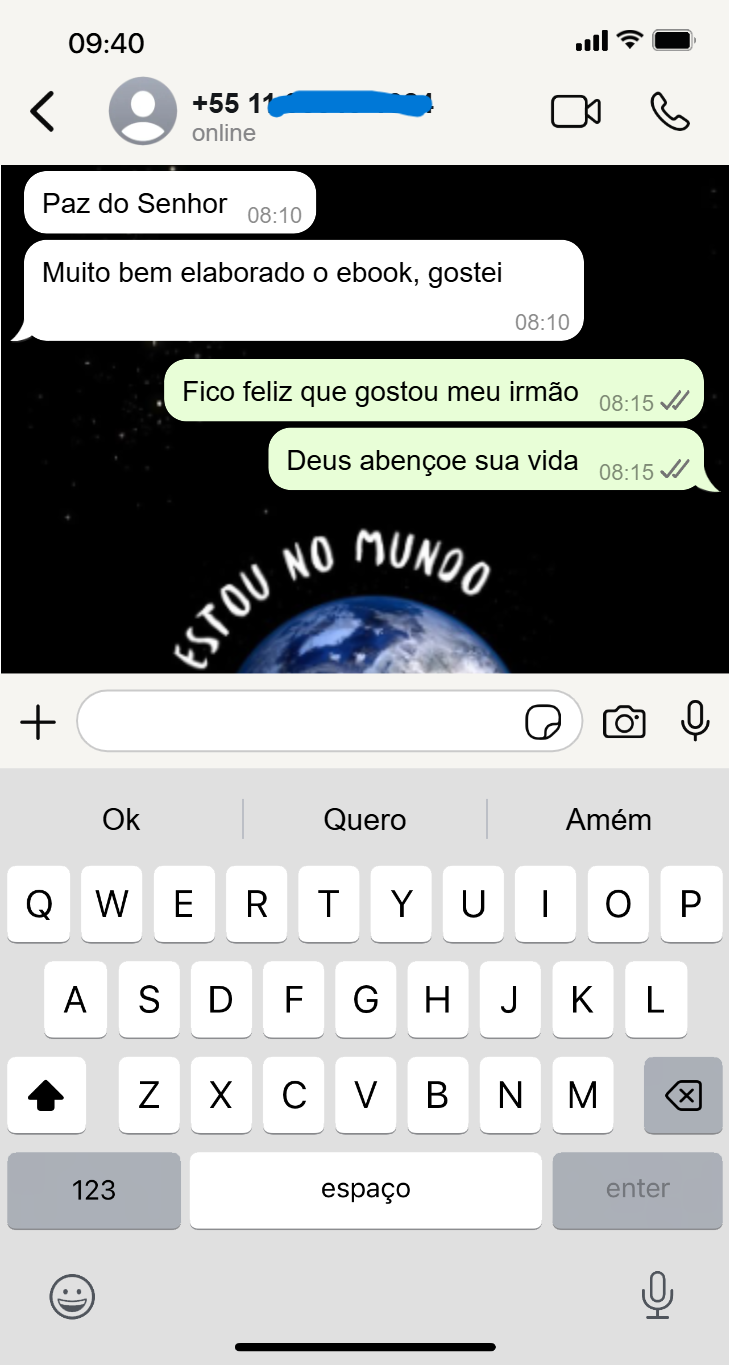Insert the suggested word "Quero"

click(x=365, y=820)
